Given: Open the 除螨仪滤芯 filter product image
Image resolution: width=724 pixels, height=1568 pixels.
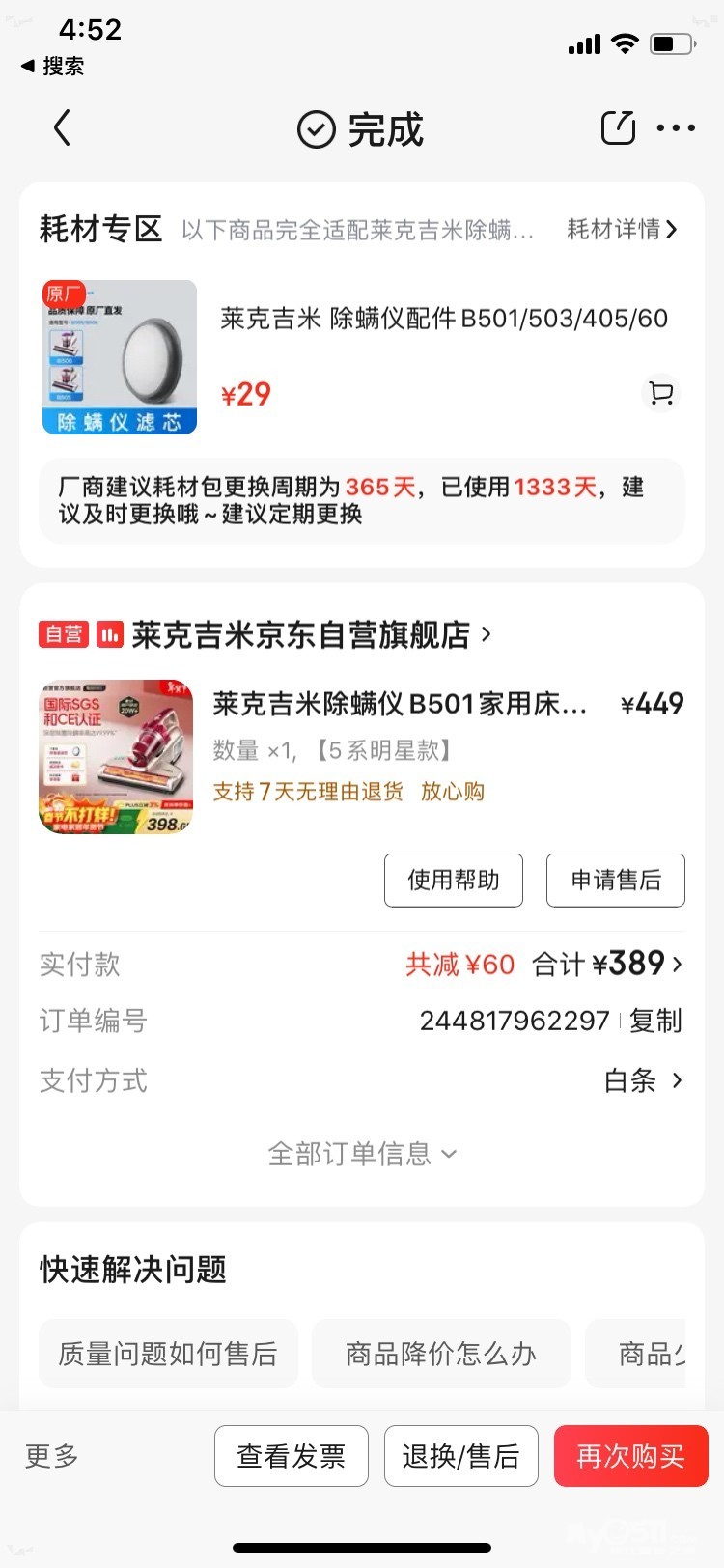Looking at the screenshot, I should pos(120,357).
